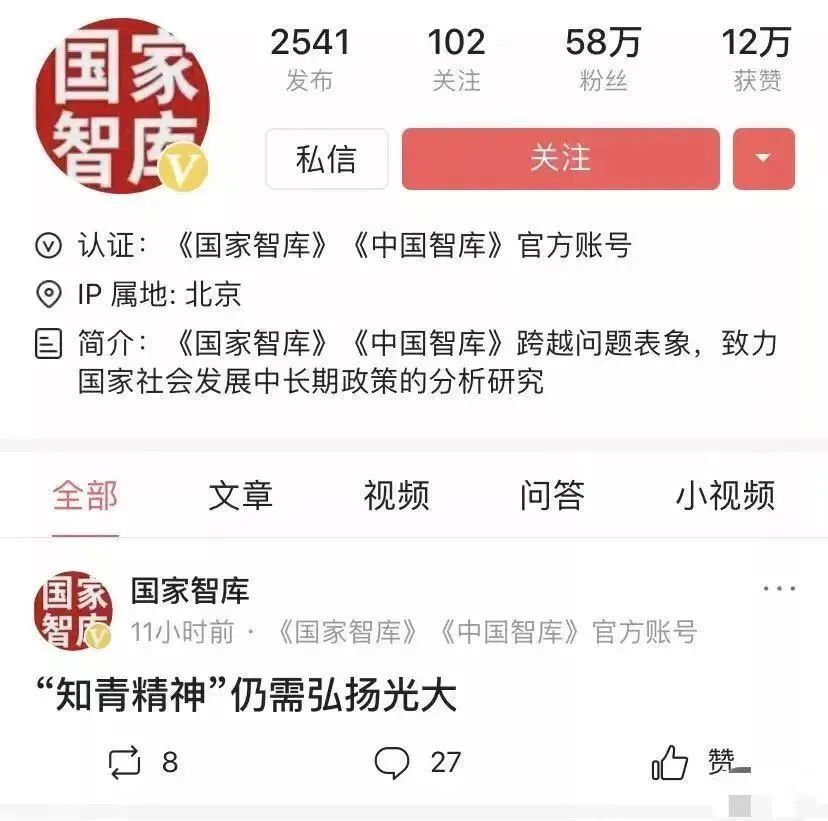Follow the account with the red 关注 button
Screen dimensions: 828x821
560,159
